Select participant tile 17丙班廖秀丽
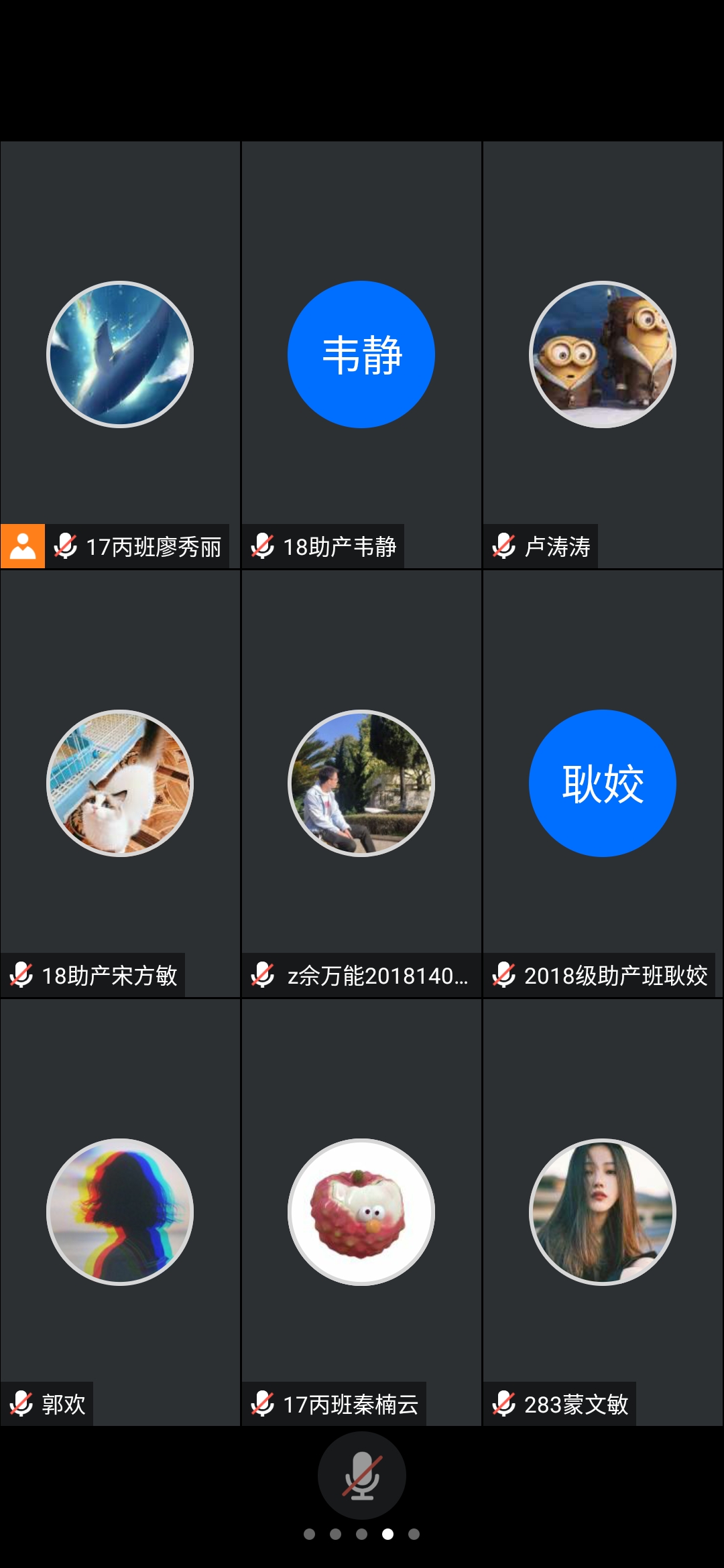 (120, 354)
